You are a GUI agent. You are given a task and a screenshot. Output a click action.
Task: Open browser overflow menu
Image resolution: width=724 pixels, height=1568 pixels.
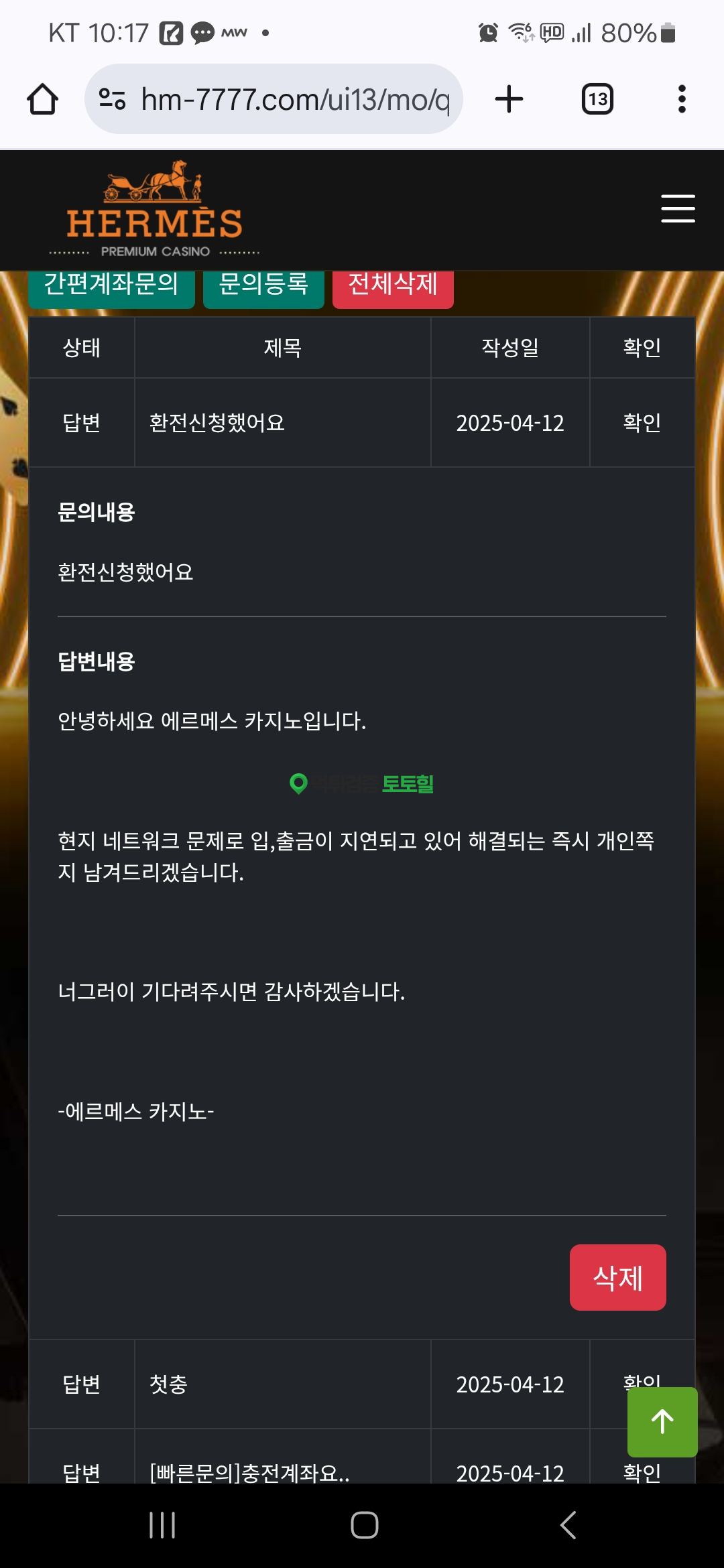[682, 99]
